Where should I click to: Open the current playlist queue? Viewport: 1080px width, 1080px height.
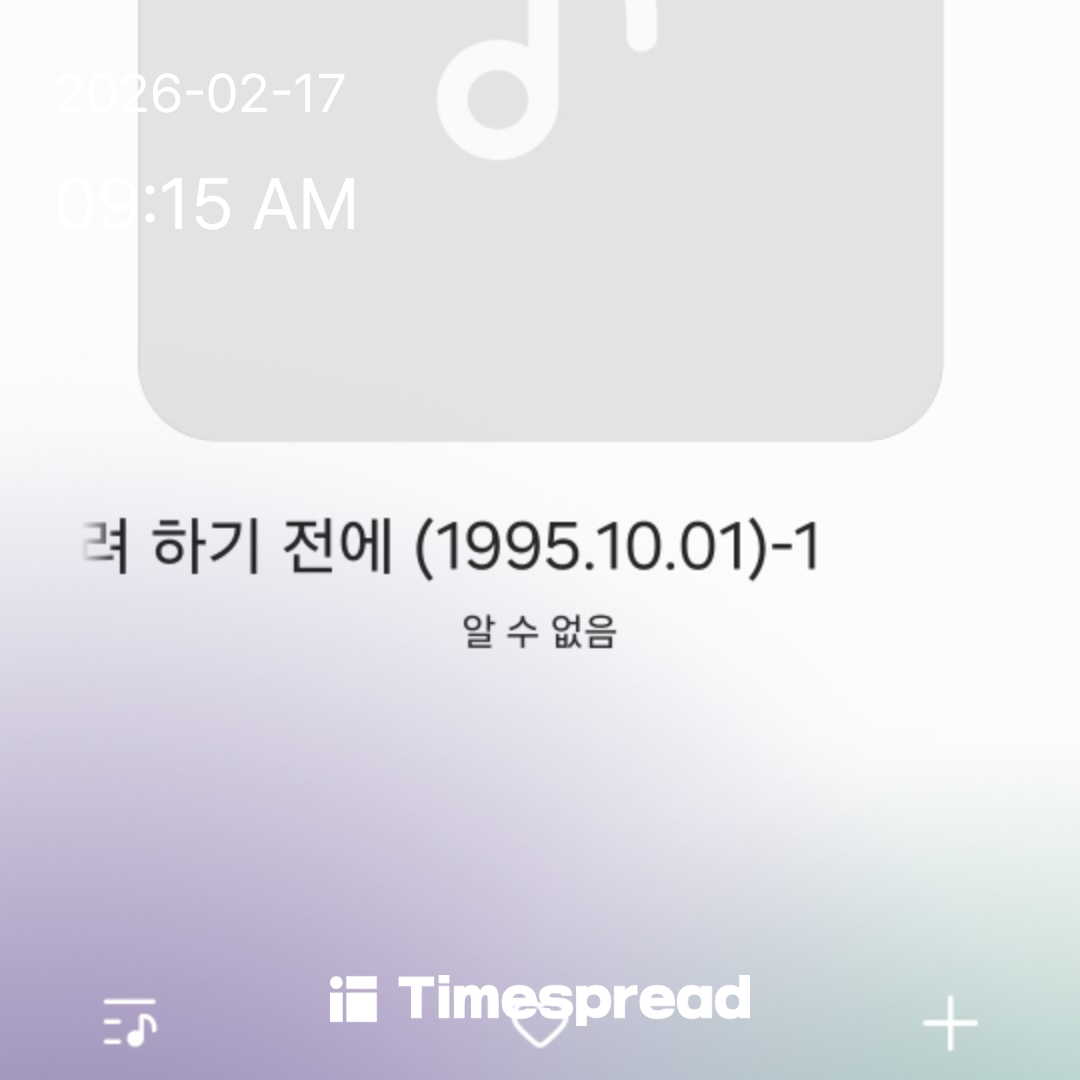(x=130, y=1023)
